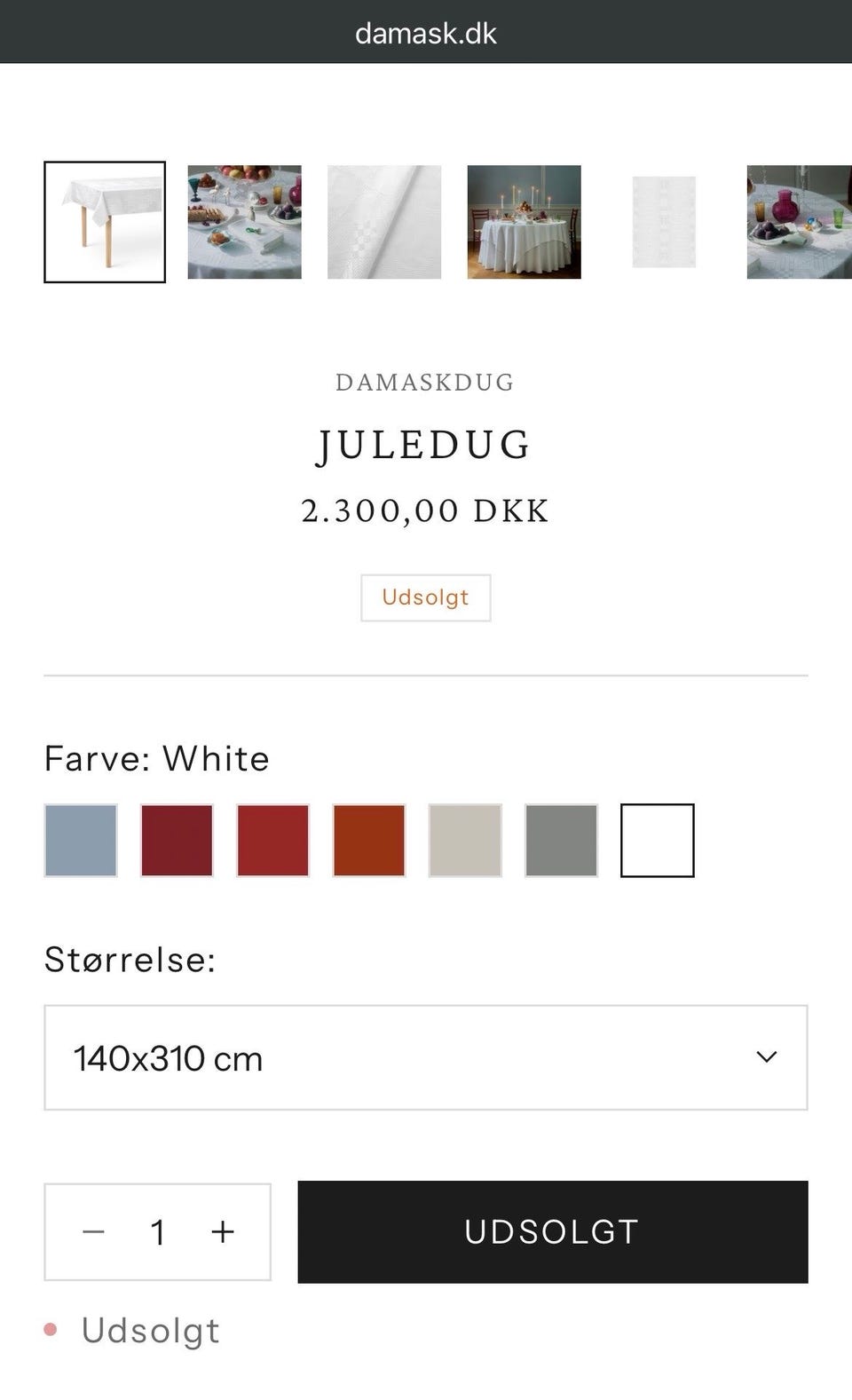Click the plus icon to increase quantity

[223, 1232]
